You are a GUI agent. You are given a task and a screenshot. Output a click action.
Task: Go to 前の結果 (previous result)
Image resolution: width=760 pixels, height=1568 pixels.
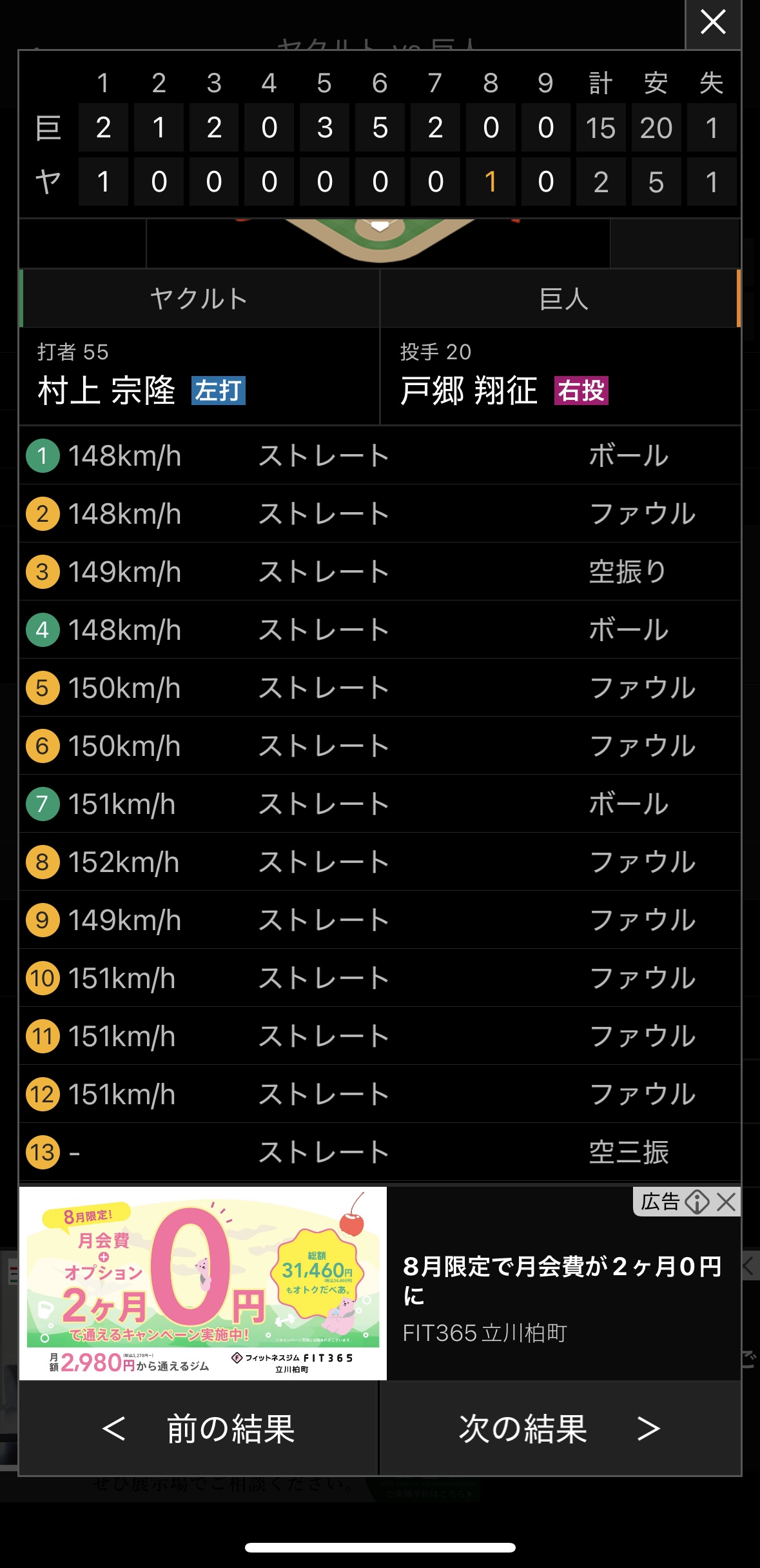point(199,1428)
